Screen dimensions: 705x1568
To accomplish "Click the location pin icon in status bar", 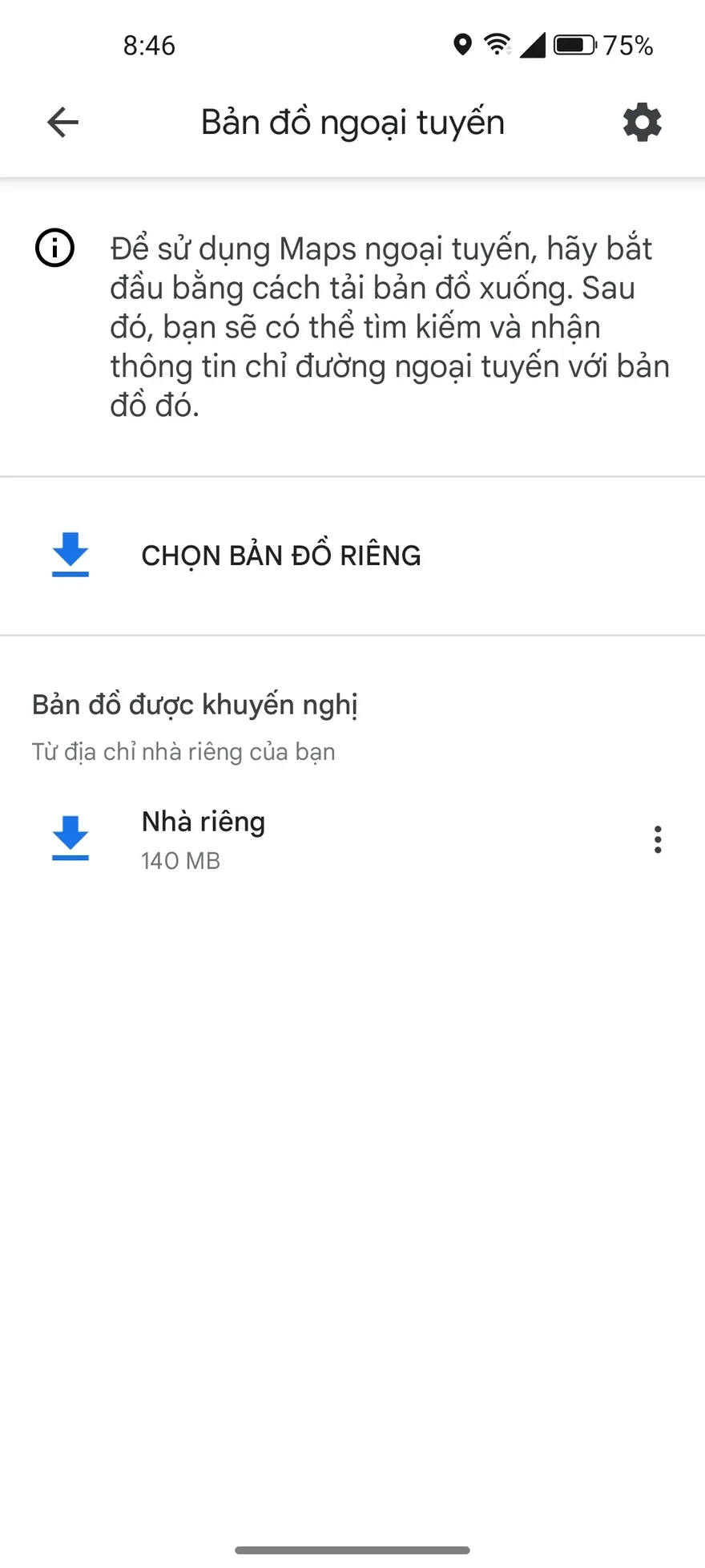I will click(462, 46).
